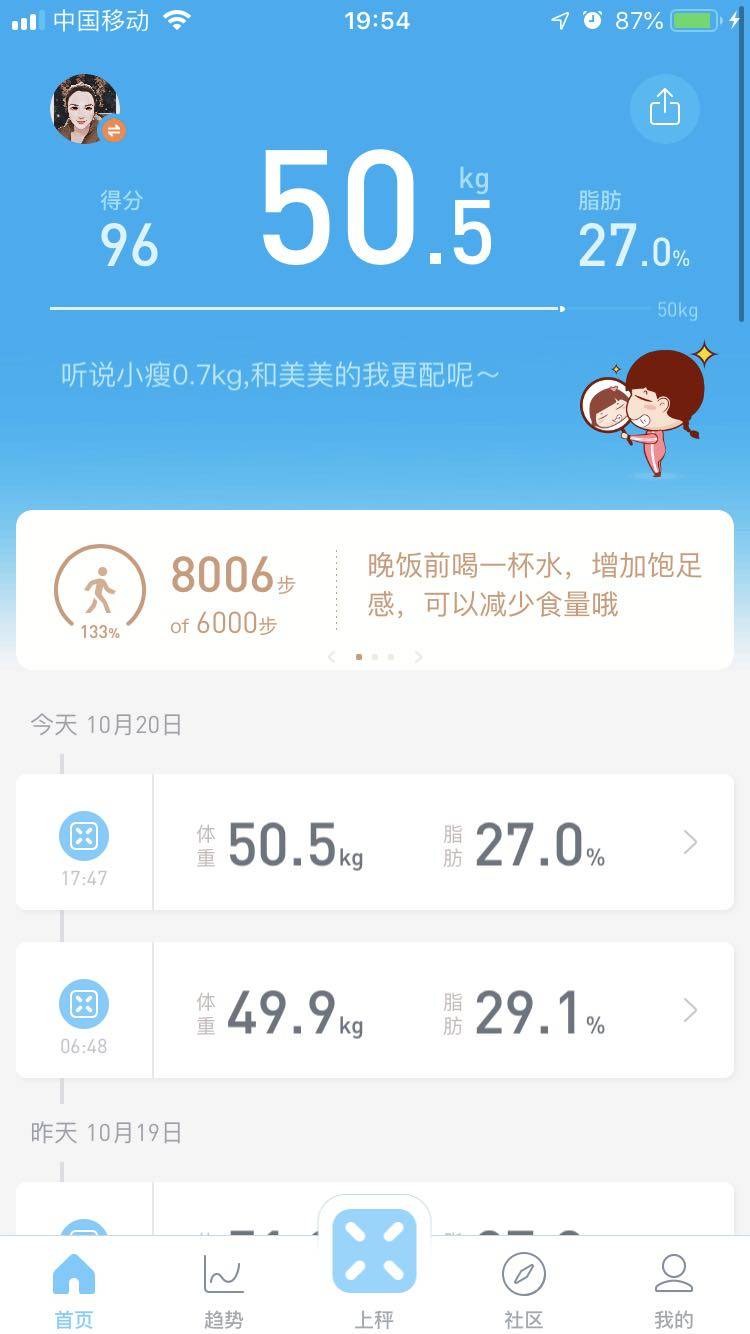Go to the 我的 tab
Screen dimensions: 750x1334
pyautogui.click(x=673, y=1288)
